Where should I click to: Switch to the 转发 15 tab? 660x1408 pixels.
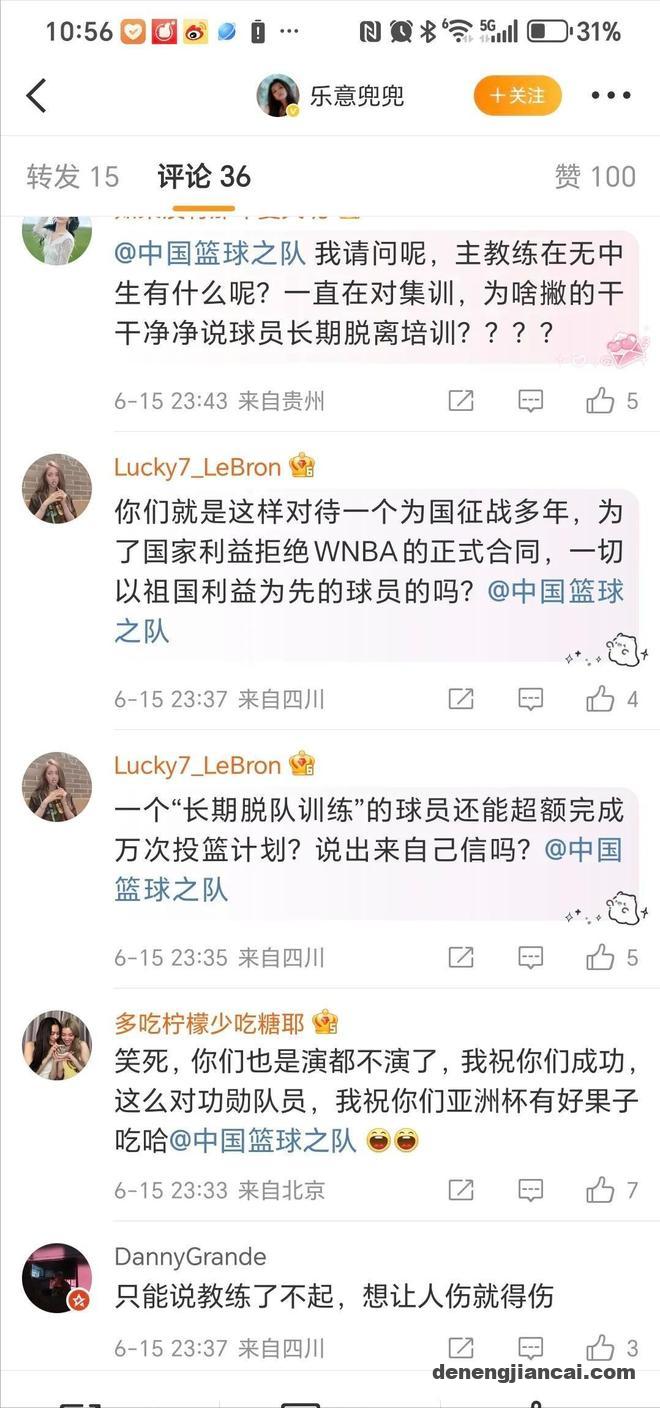[72, 177]
